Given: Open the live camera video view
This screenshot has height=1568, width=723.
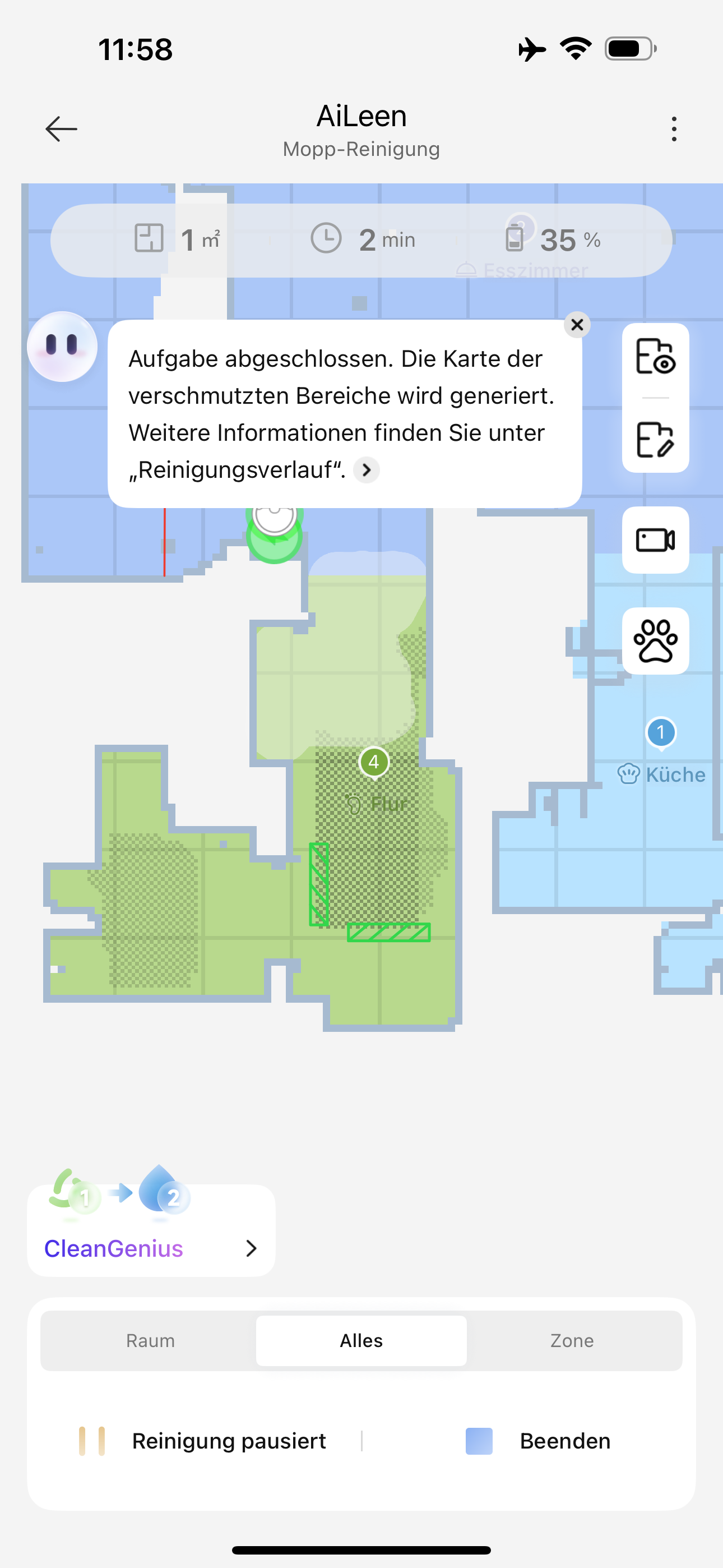Looking at the screenshot, I should pos(655,540).
